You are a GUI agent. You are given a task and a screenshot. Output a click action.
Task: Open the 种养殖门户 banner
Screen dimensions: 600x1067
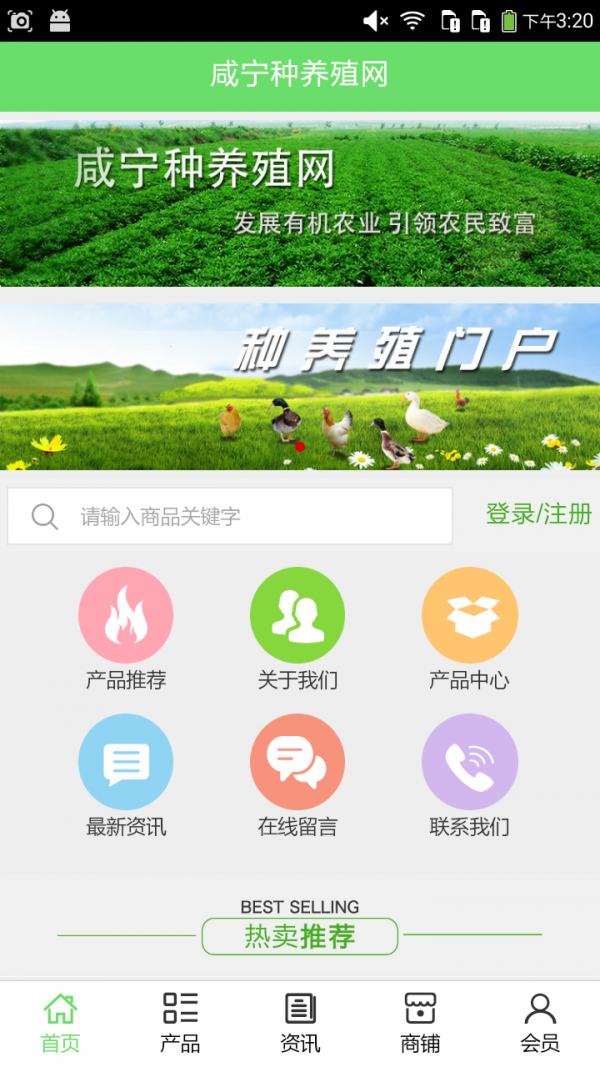pyautogui.click(x=300, y=387)
